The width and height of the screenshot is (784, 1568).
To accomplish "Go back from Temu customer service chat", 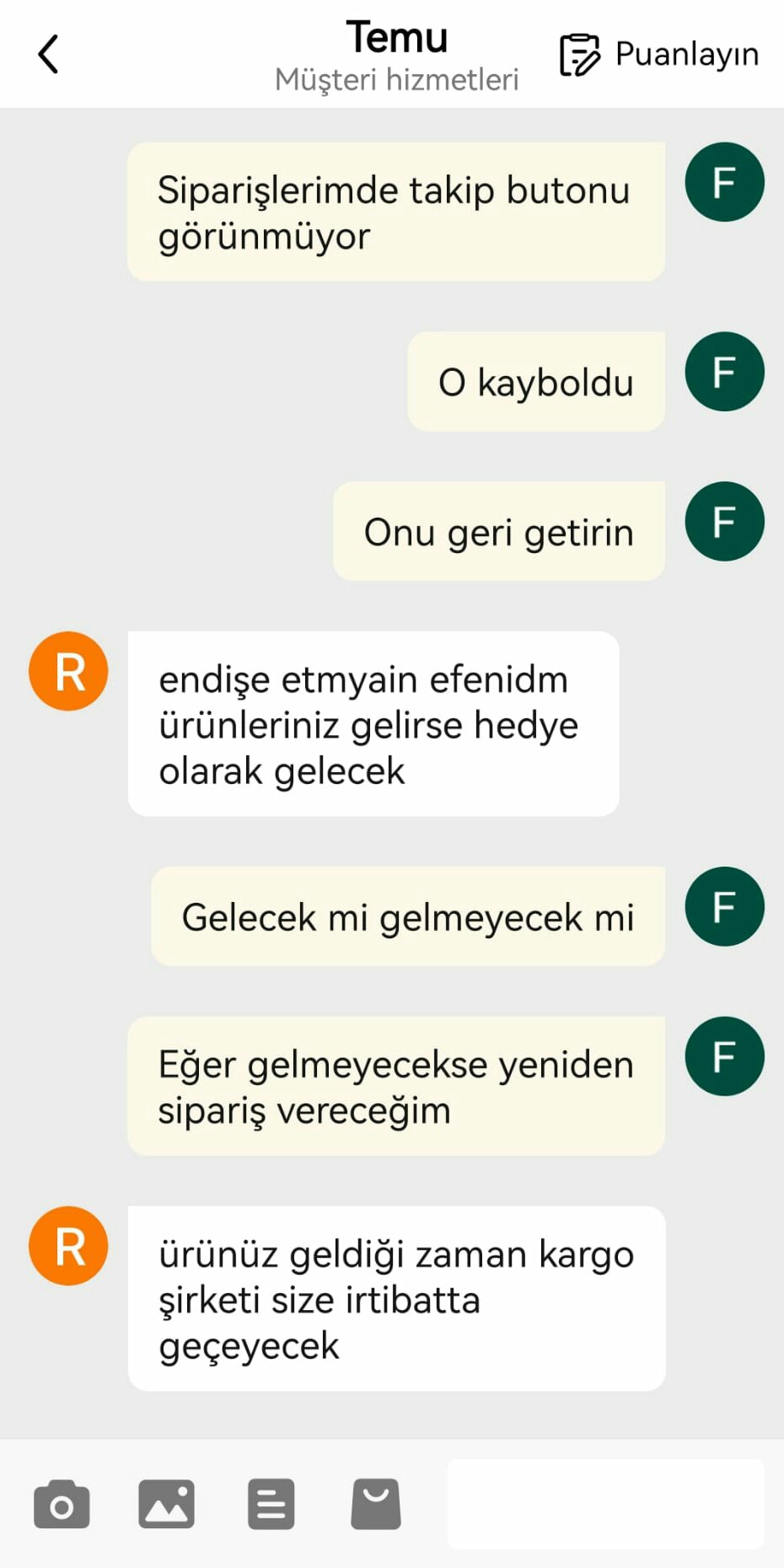I will (x=49, y=55).
